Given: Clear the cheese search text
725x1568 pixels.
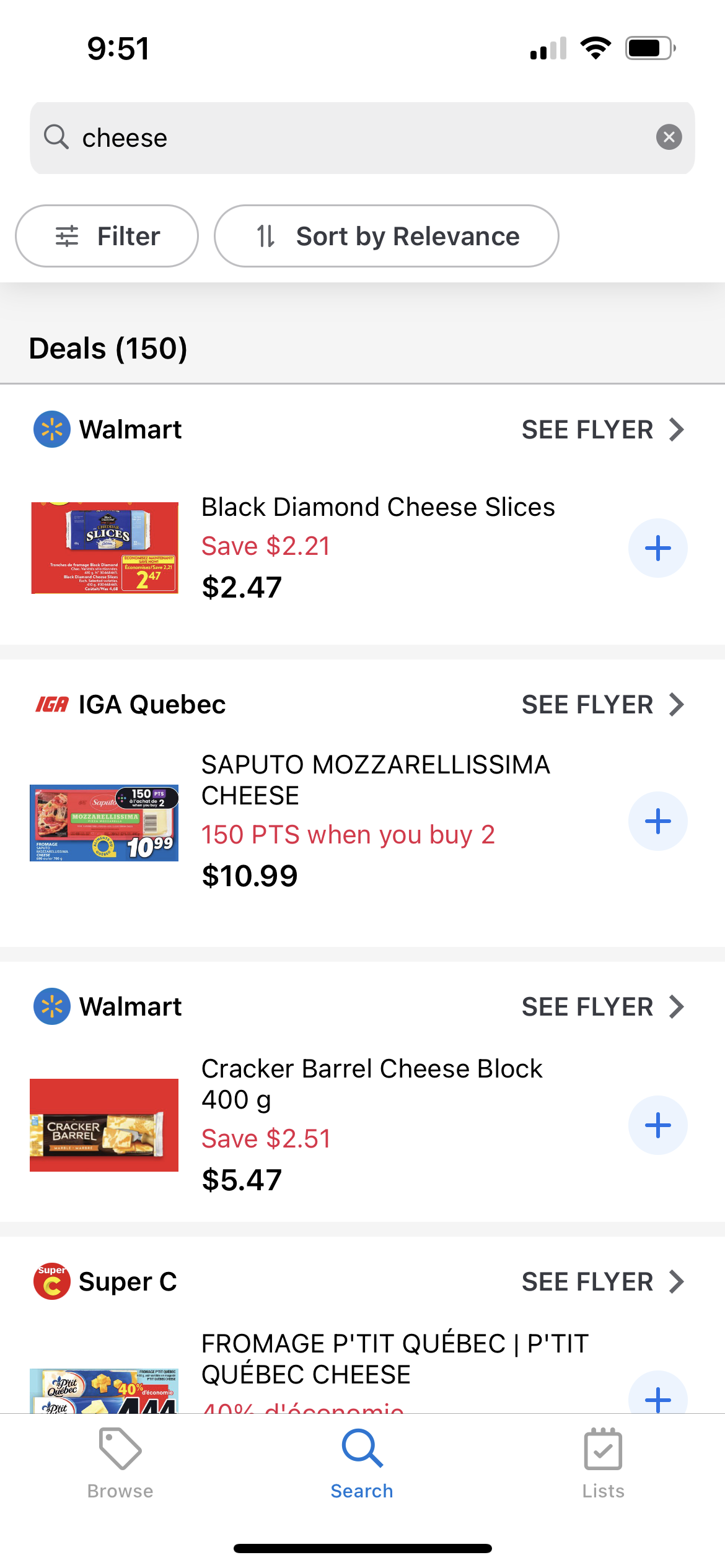Looking at the screenshot, I should (669, 137).
